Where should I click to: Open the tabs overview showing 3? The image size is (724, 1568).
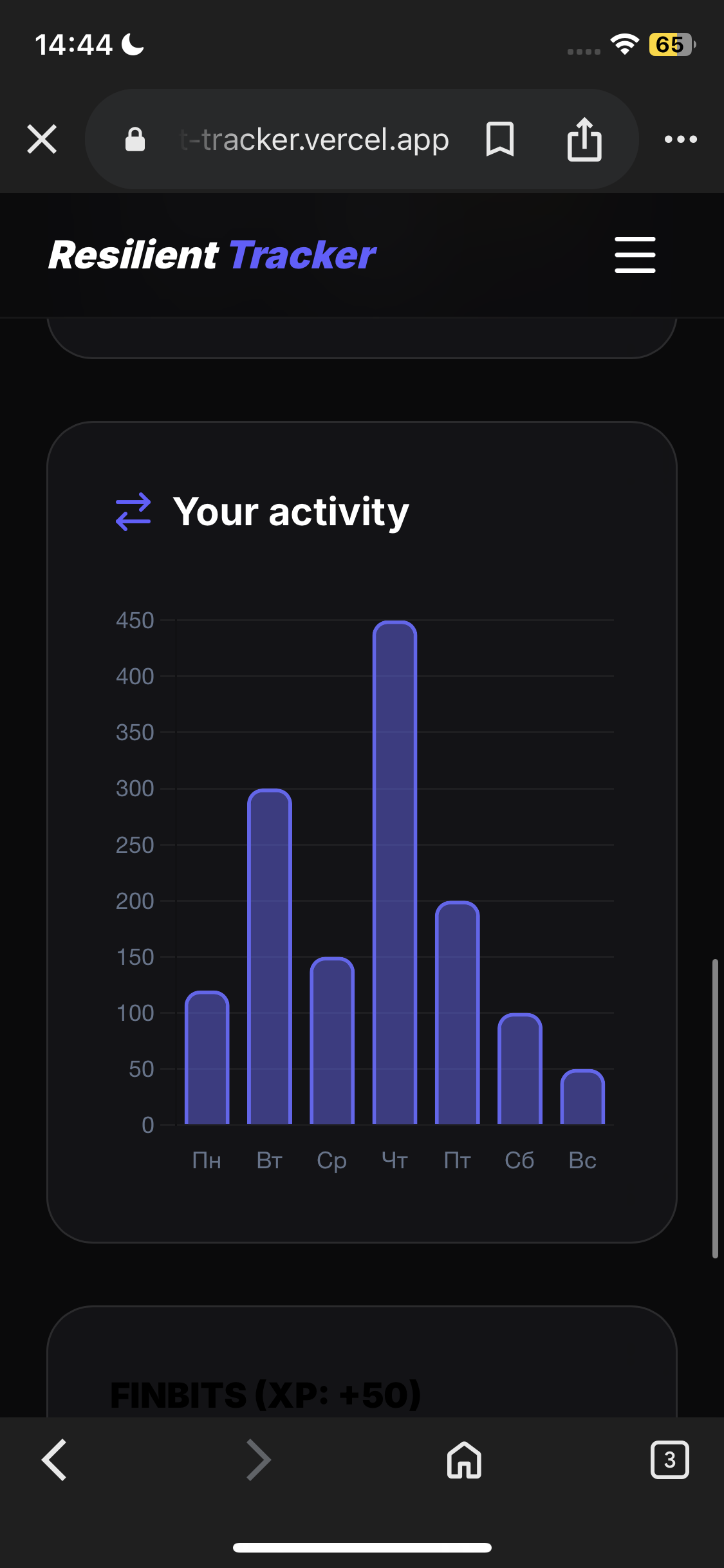pyautogui.click(x=669, y=1460)
